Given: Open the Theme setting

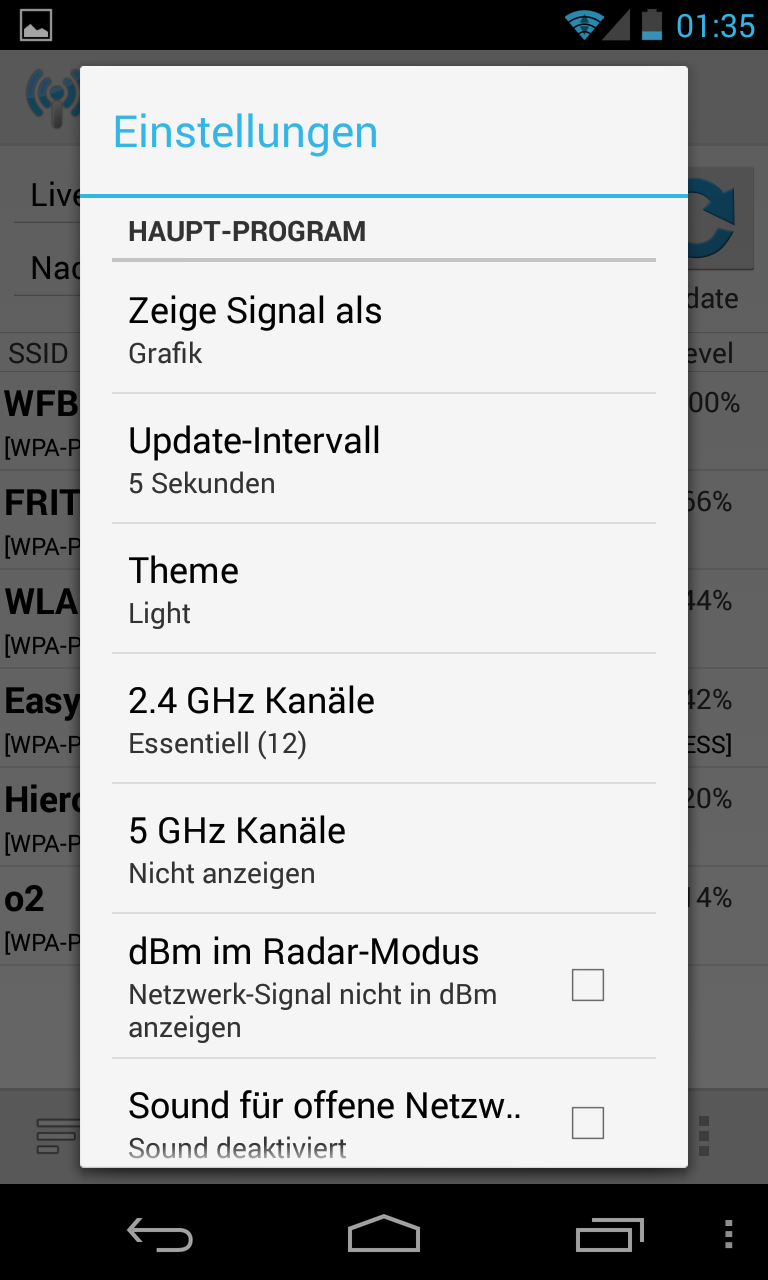Looking at the screenshot, I should pos(383,590).
